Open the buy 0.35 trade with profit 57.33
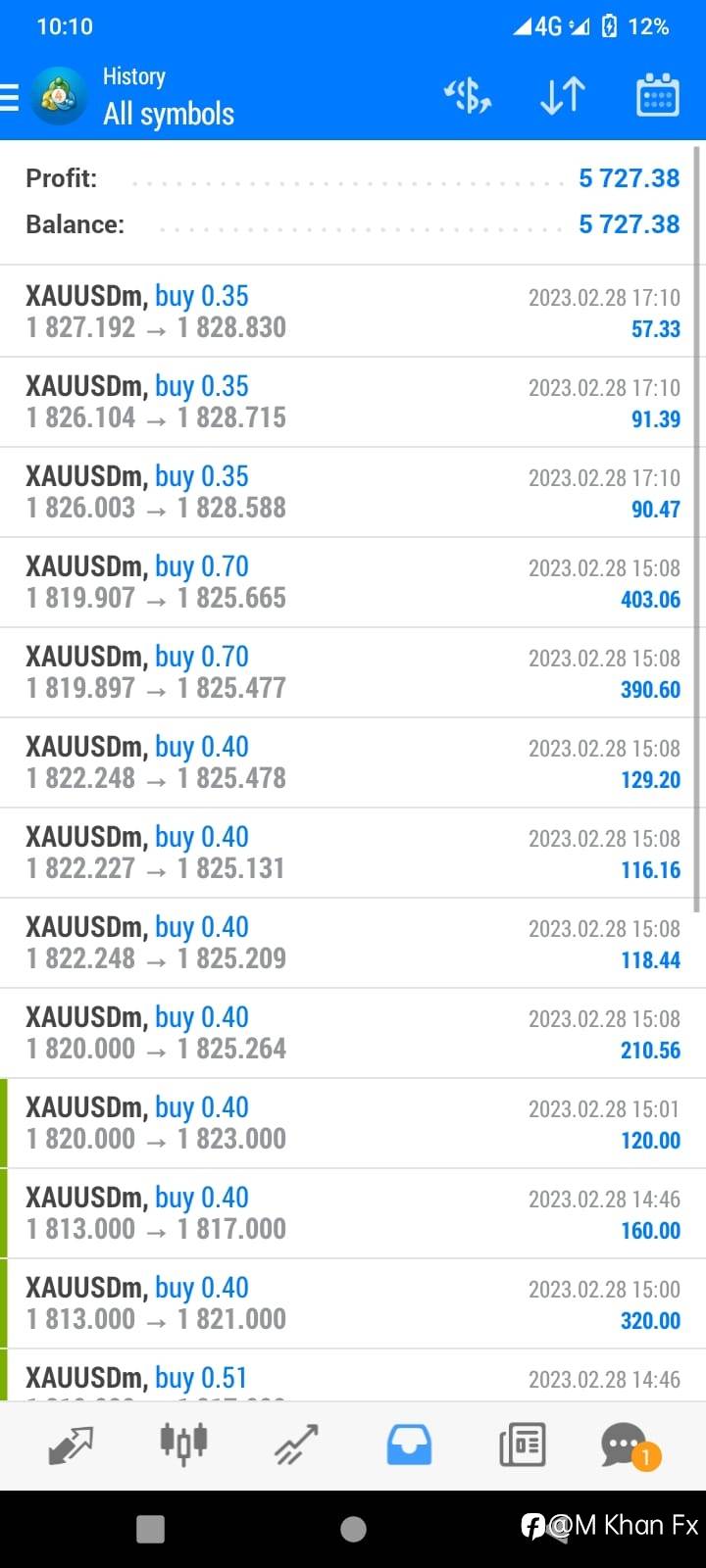This screenshot has height=1568, width=706. (x=353, y=312)
